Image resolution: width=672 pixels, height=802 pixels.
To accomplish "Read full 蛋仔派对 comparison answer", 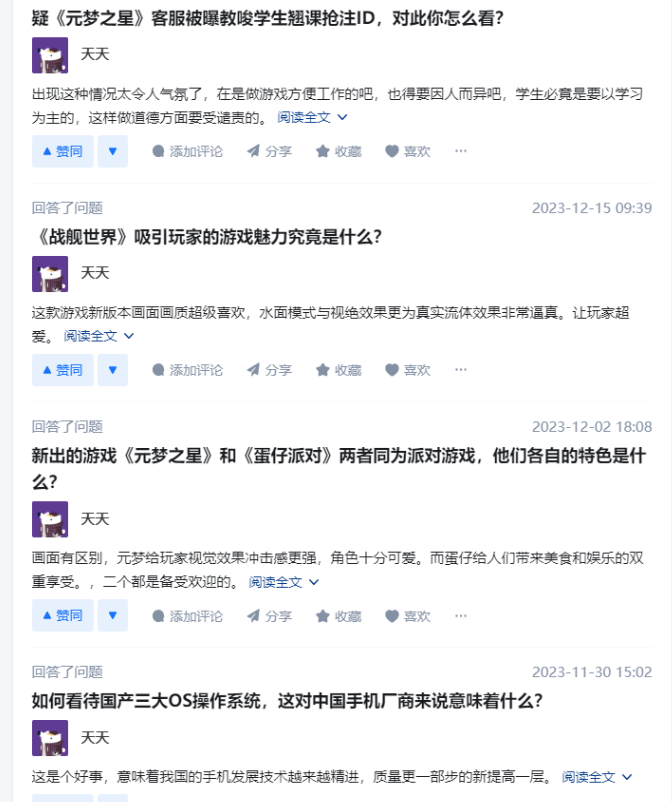I will click(x=284, y=582).
